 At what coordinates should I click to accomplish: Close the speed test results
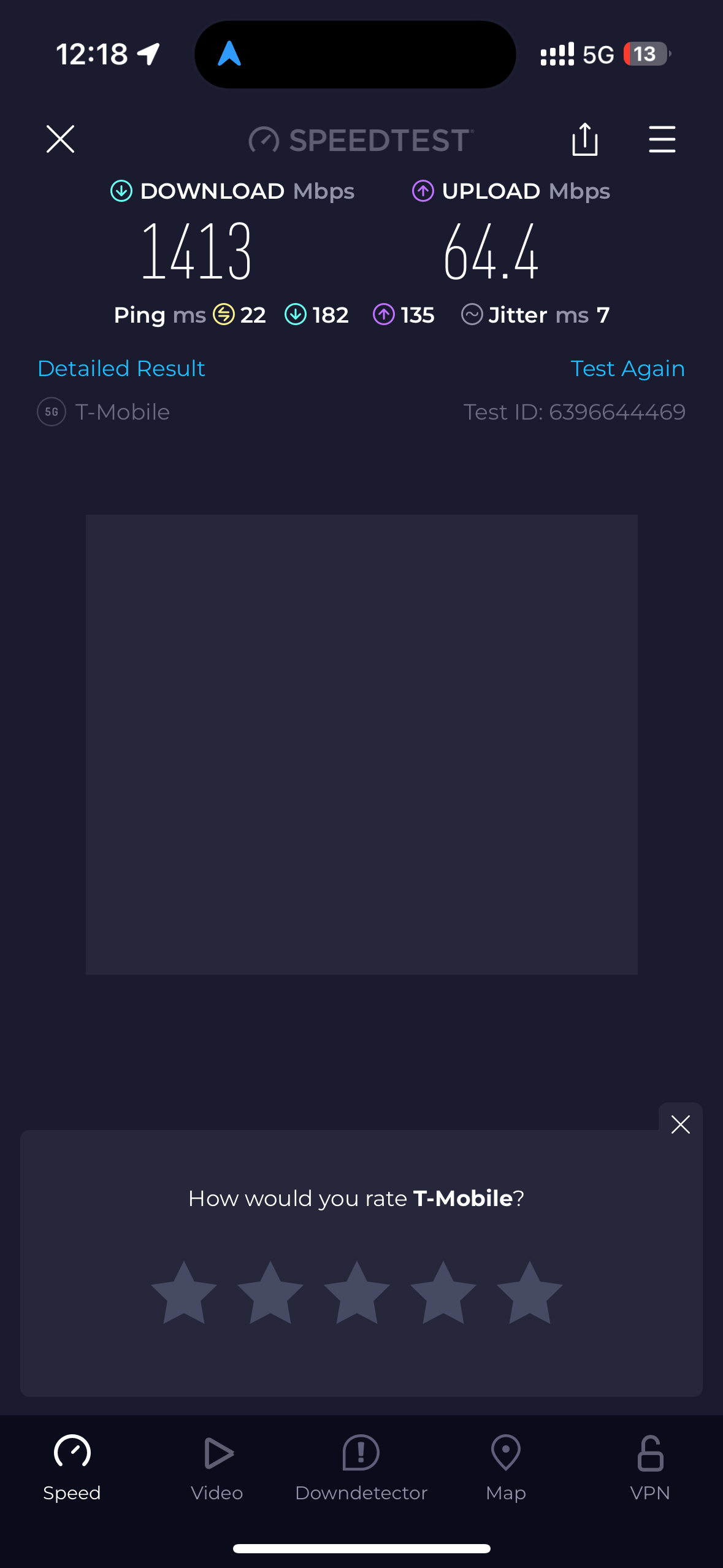point(60,139)
